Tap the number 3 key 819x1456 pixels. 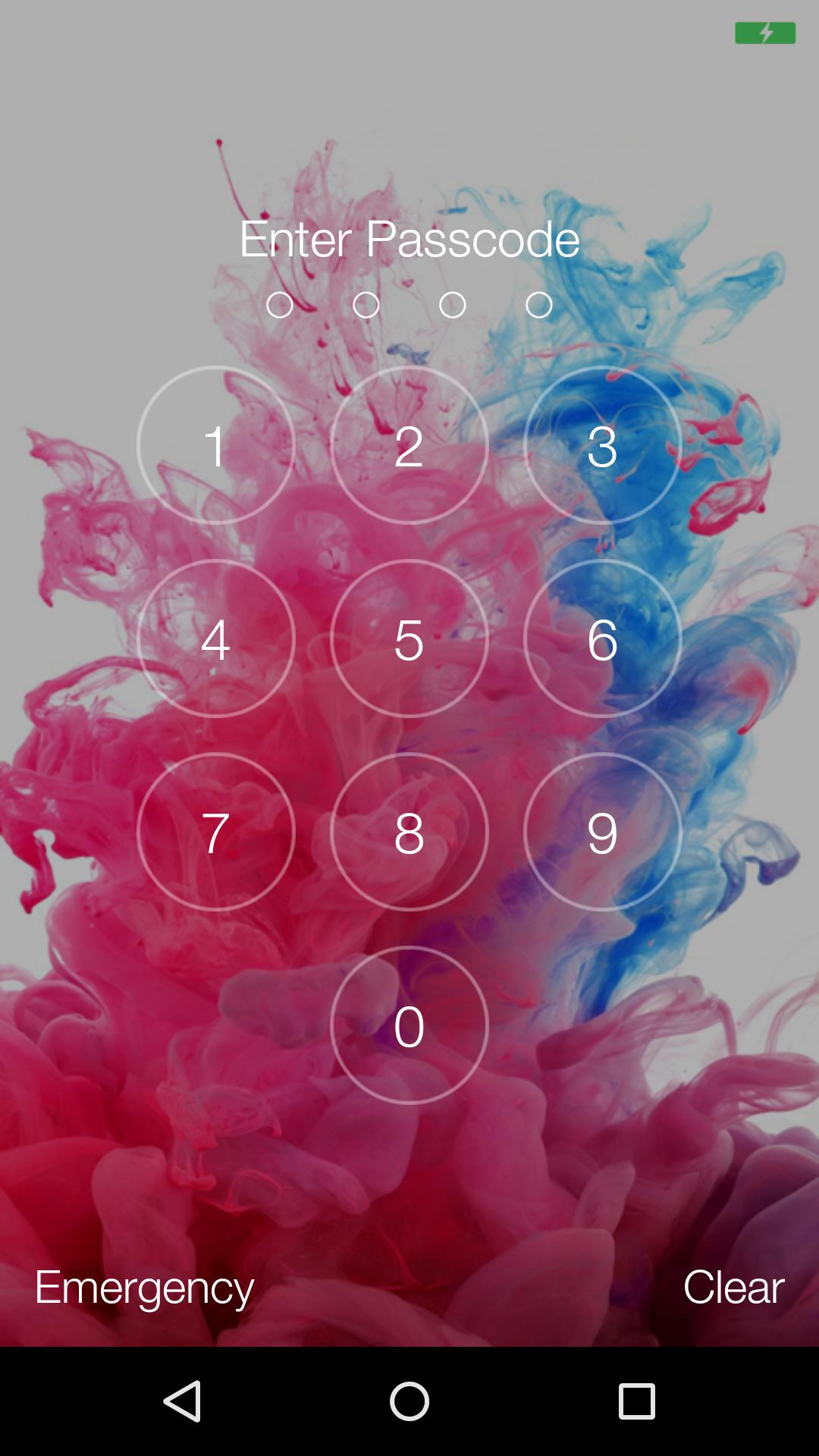coord(603,445)
